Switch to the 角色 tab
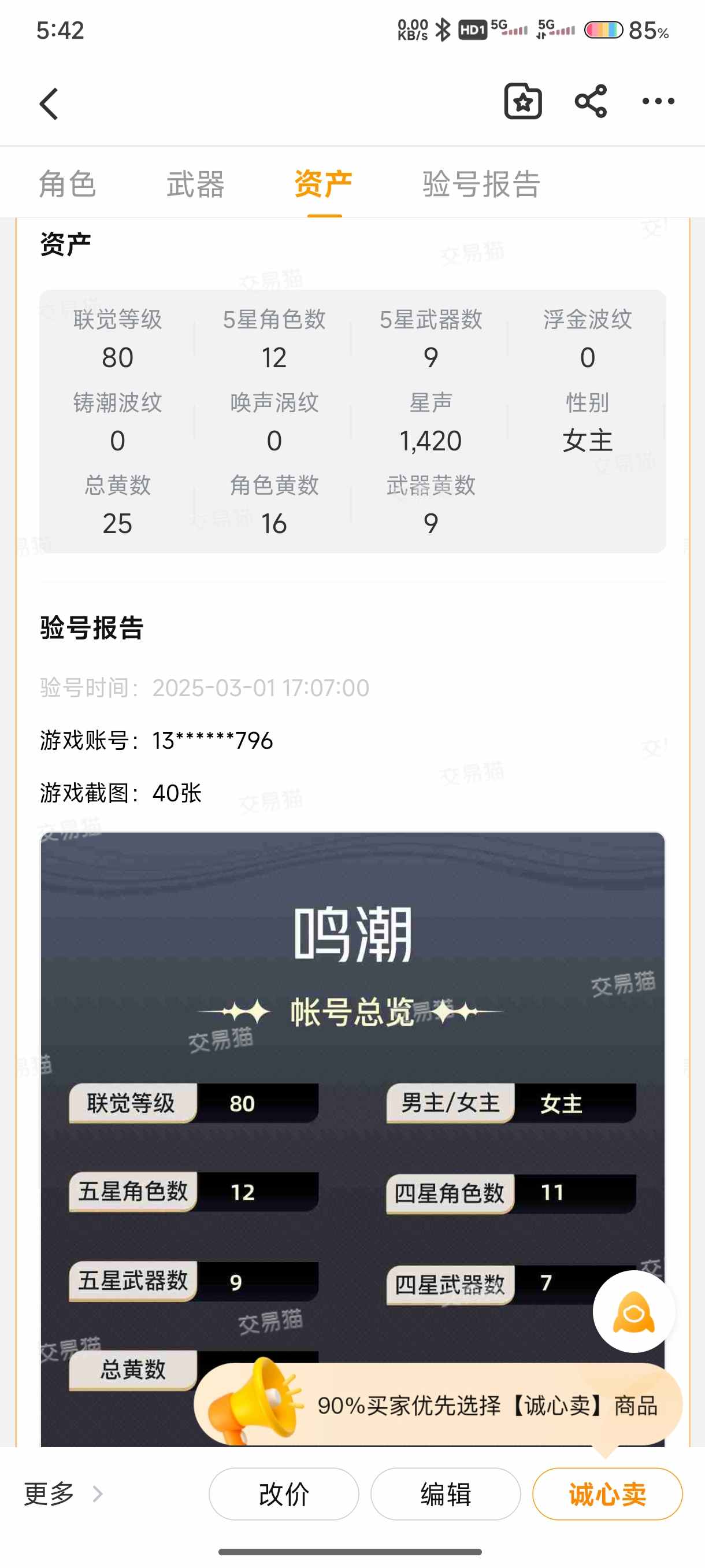The width and height of the screenshot is (705, 1568). 68,184
